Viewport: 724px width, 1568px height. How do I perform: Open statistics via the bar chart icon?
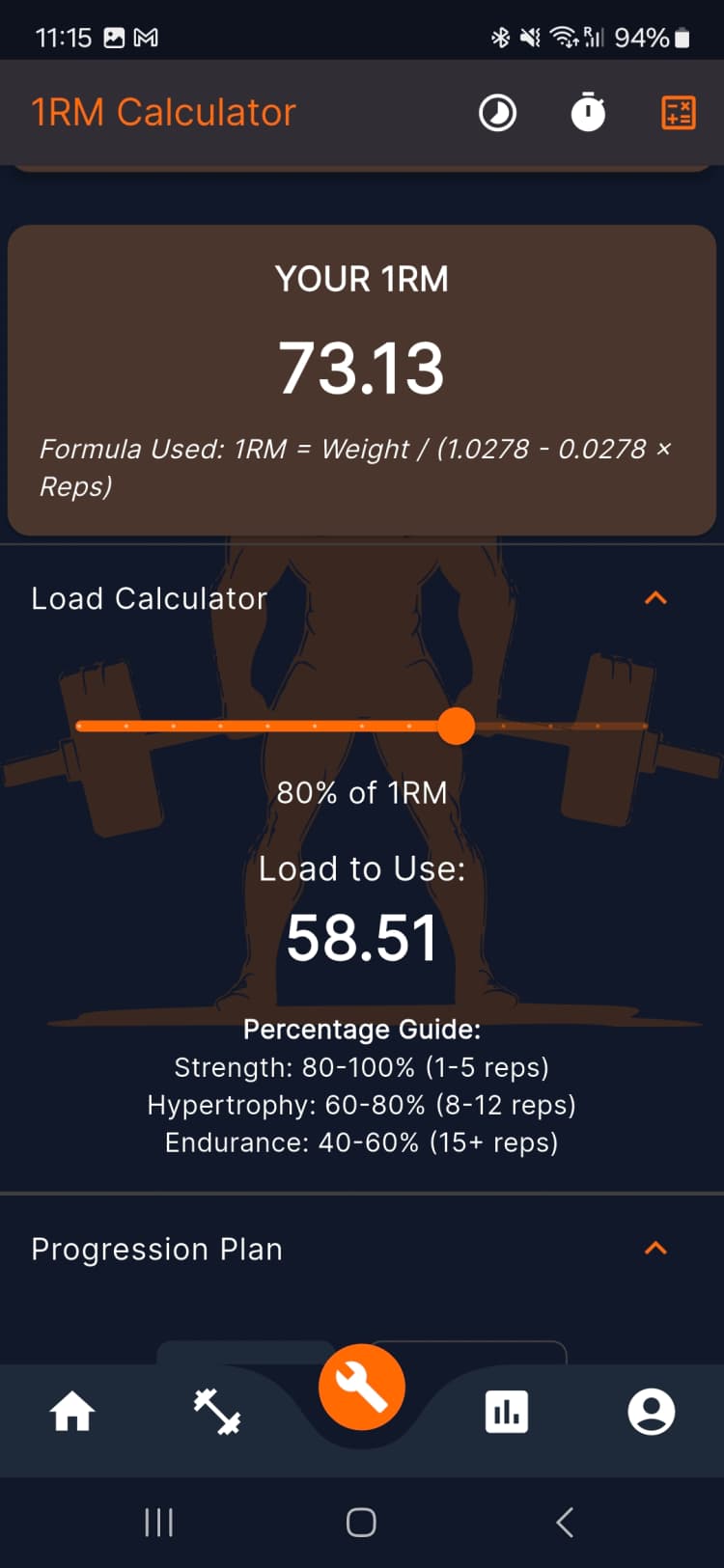(x=507, y=1411)
